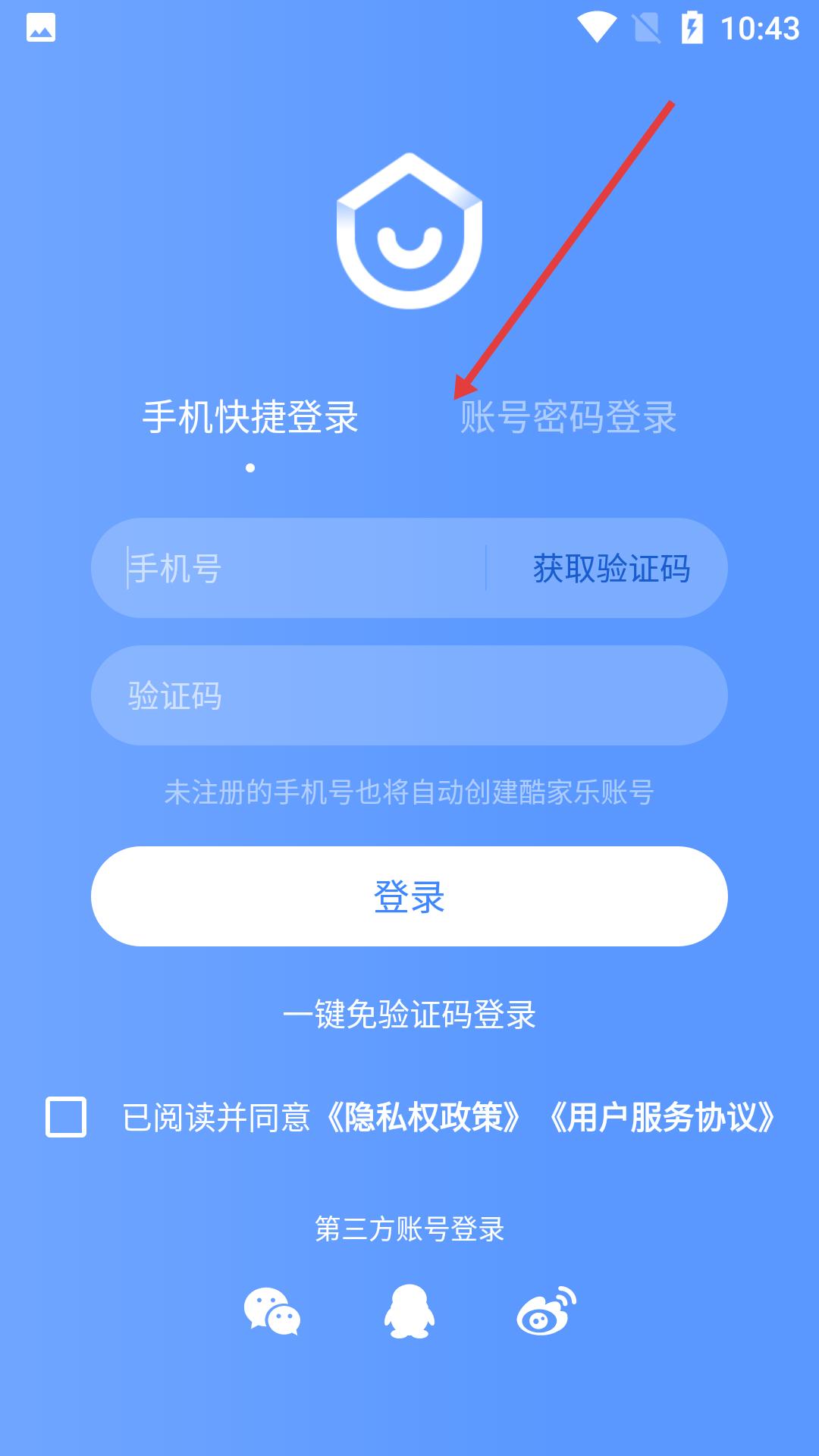Log in with Weibo icon
This screenshot has height=1456, width=819.
(546, 1312)
